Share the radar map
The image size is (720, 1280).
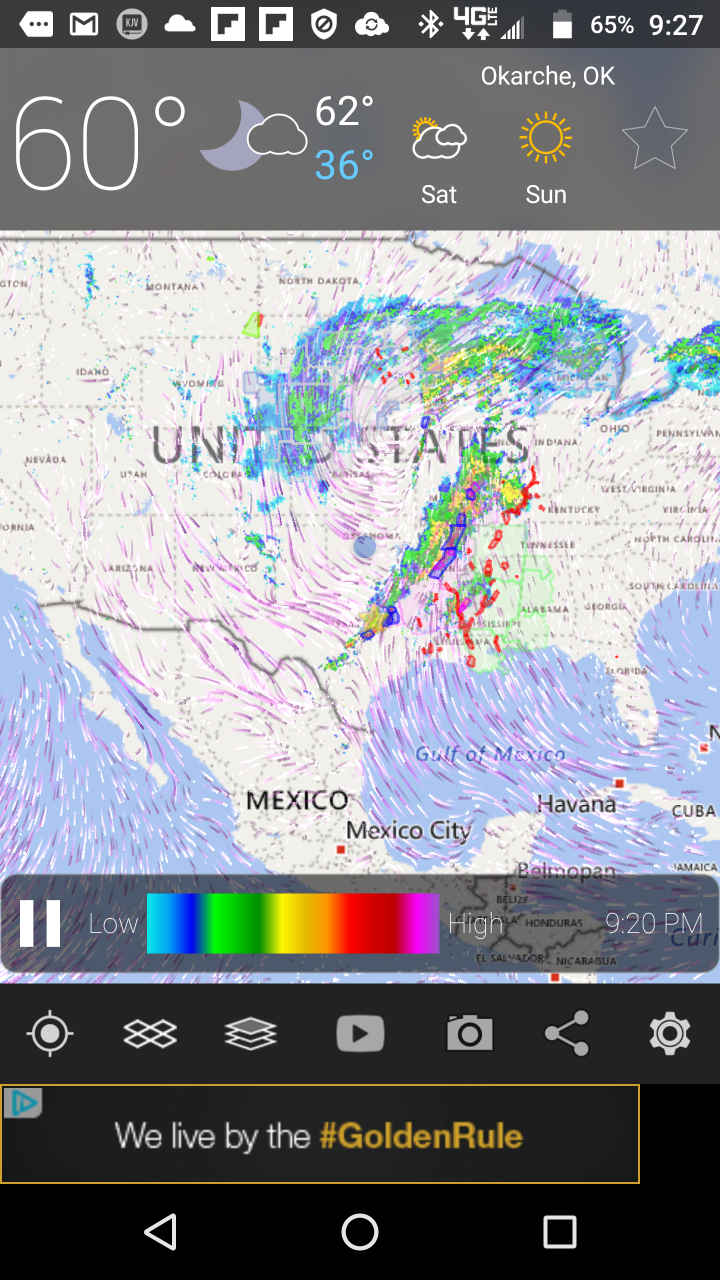(567, 1033)
